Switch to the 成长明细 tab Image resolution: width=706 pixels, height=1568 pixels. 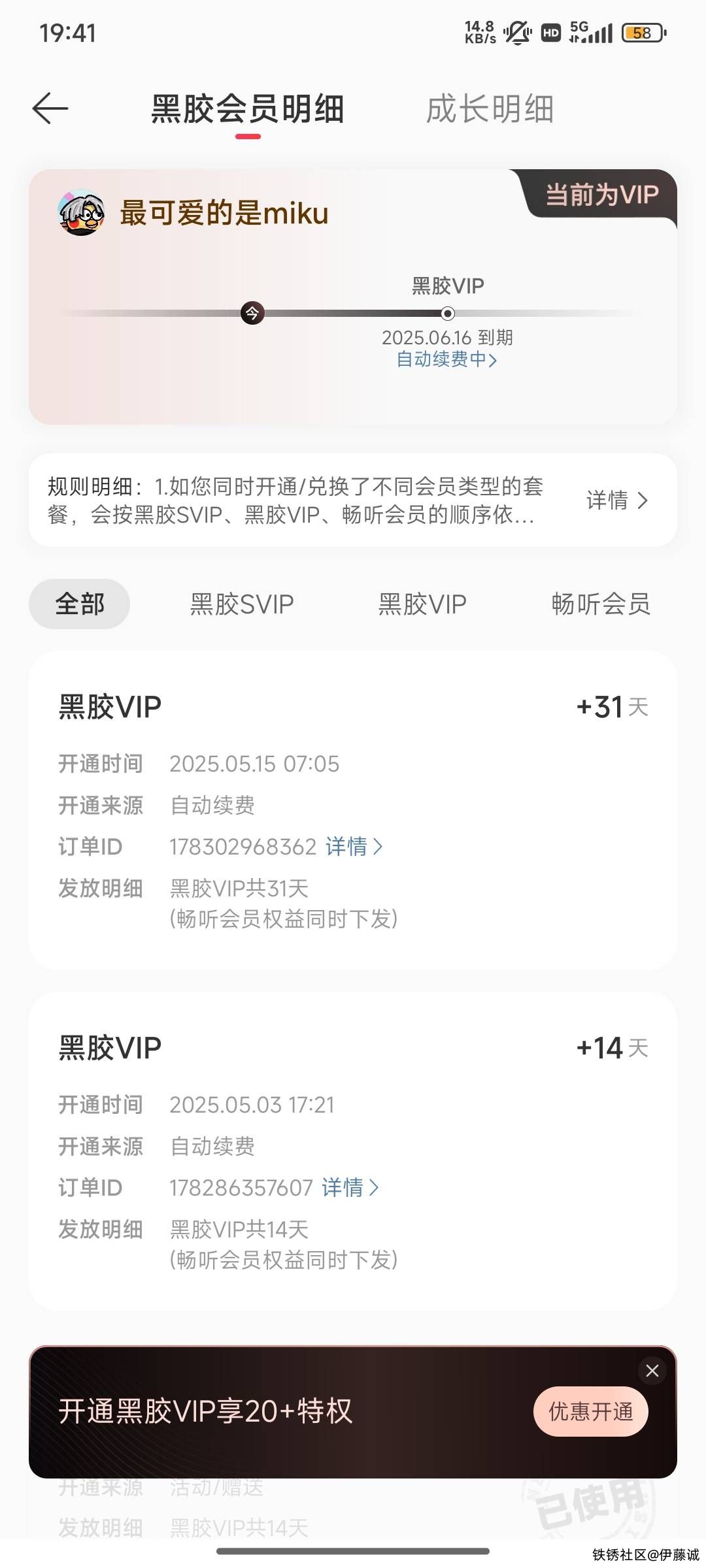pos(490,109)
